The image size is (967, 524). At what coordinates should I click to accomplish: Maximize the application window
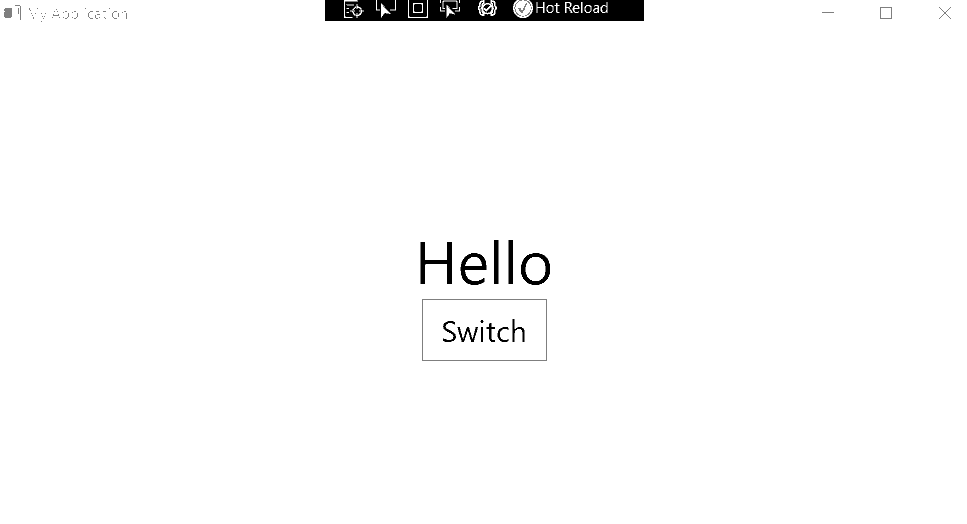886,13
